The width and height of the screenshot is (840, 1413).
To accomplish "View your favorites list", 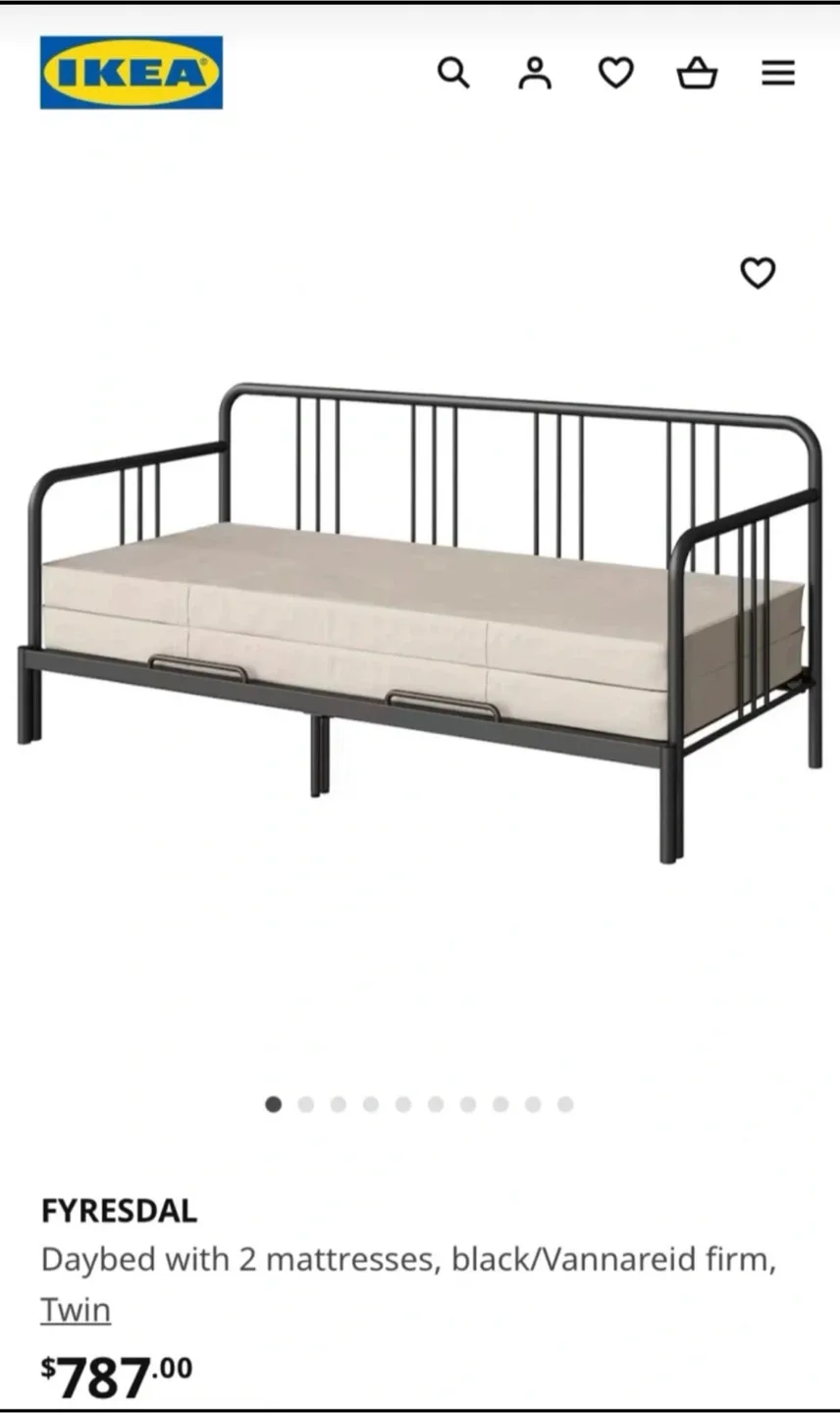I will coord(615,73).
